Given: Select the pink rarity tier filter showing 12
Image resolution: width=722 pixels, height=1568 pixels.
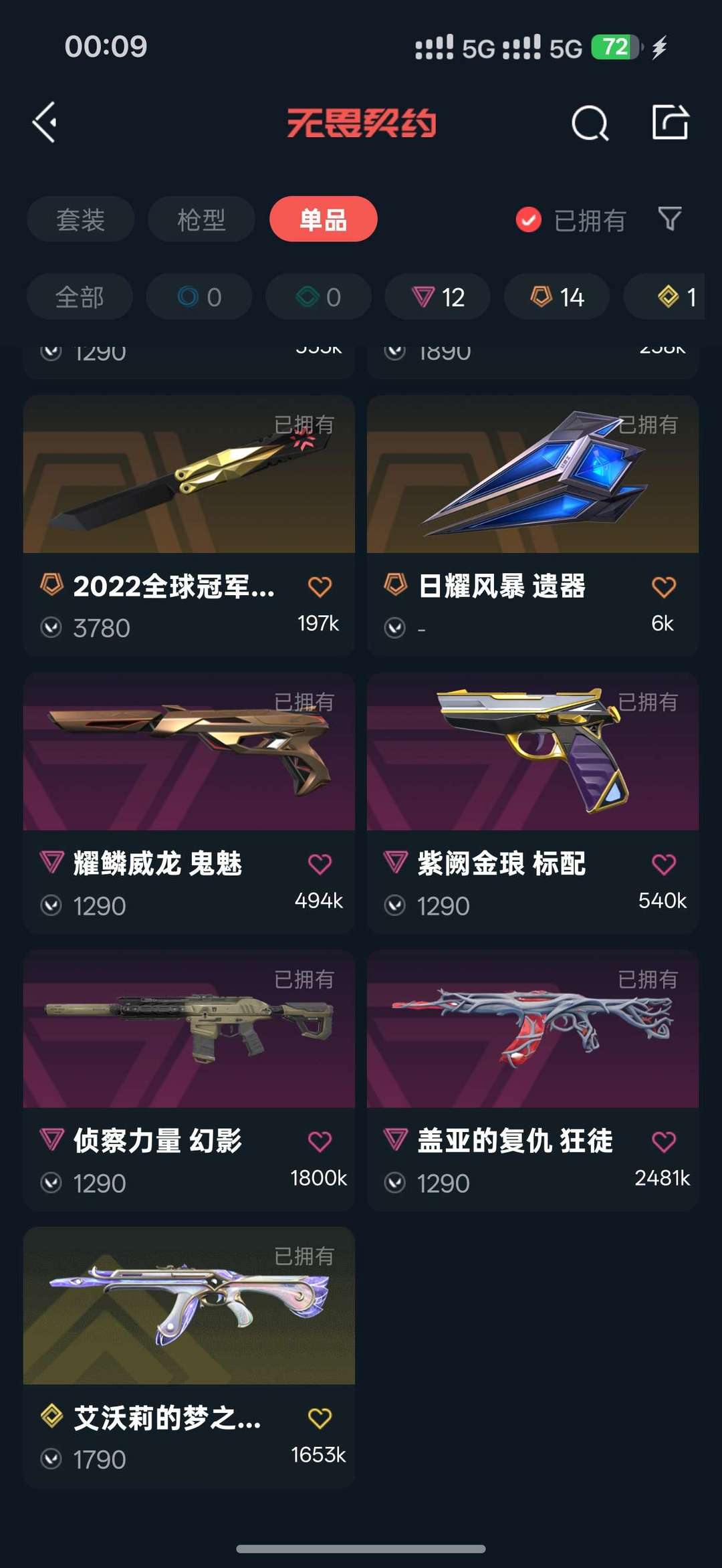Looking at the screenshot, I should (x=437, y=297).
